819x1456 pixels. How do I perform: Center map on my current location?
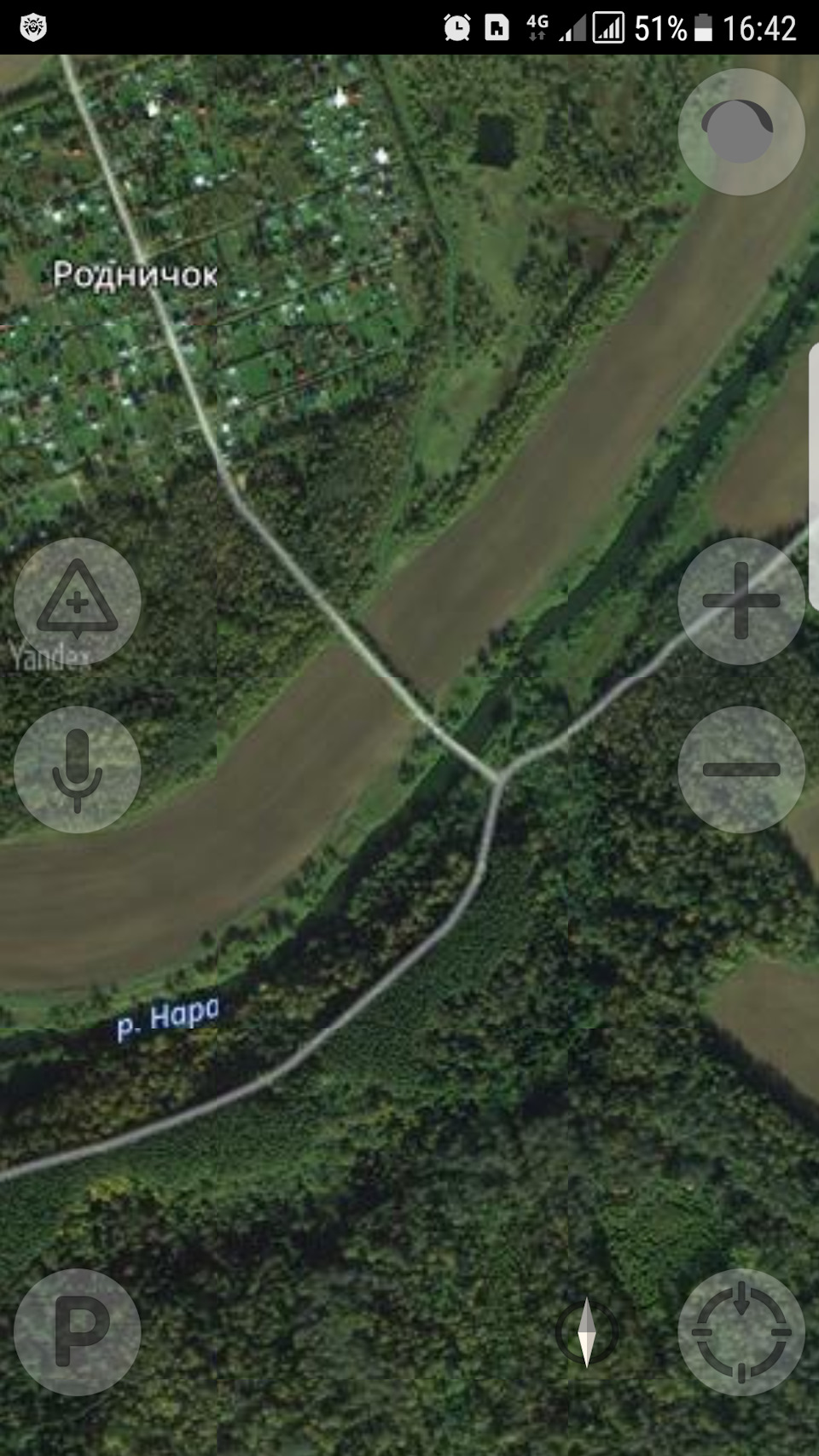coord(741,1331)
